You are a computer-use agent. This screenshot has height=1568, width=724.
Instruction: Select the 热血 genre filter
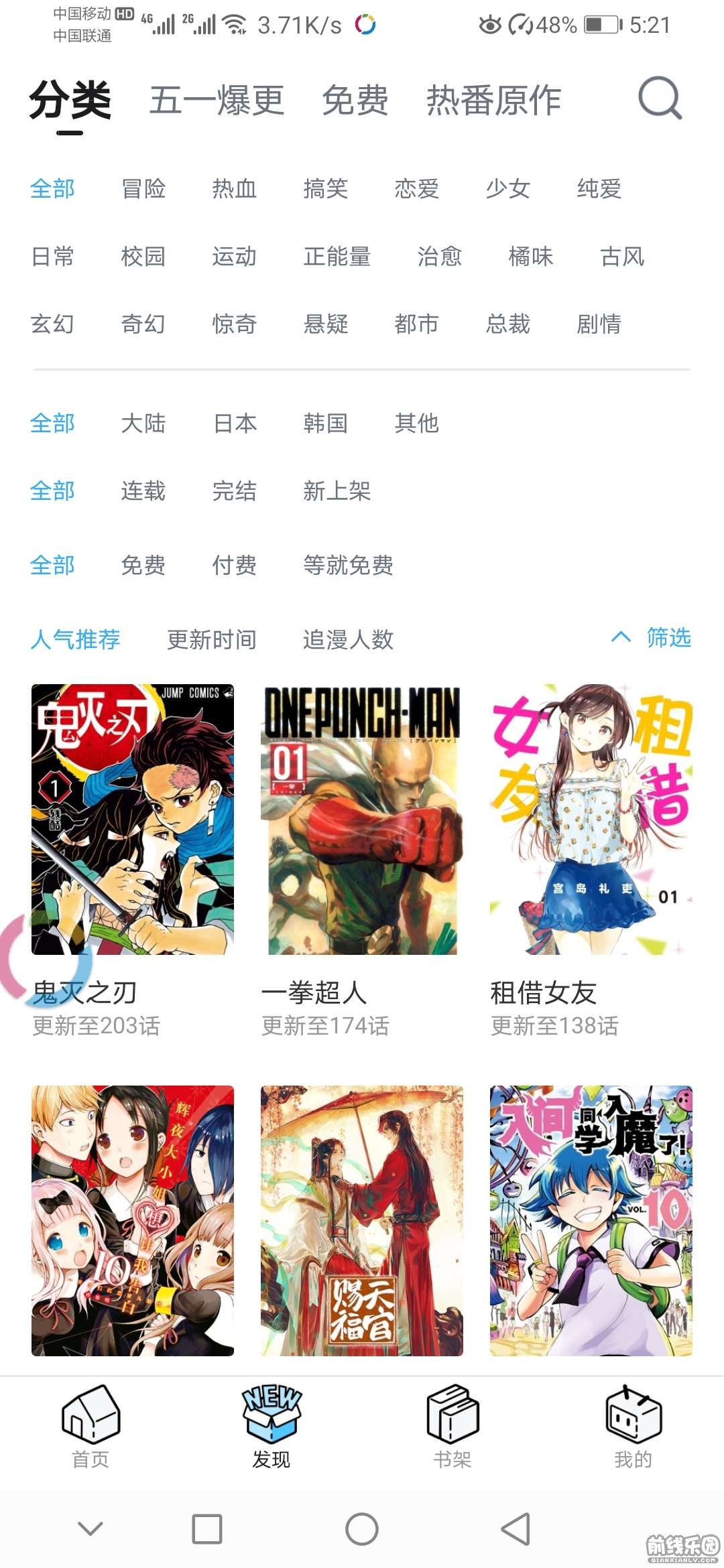235,189
